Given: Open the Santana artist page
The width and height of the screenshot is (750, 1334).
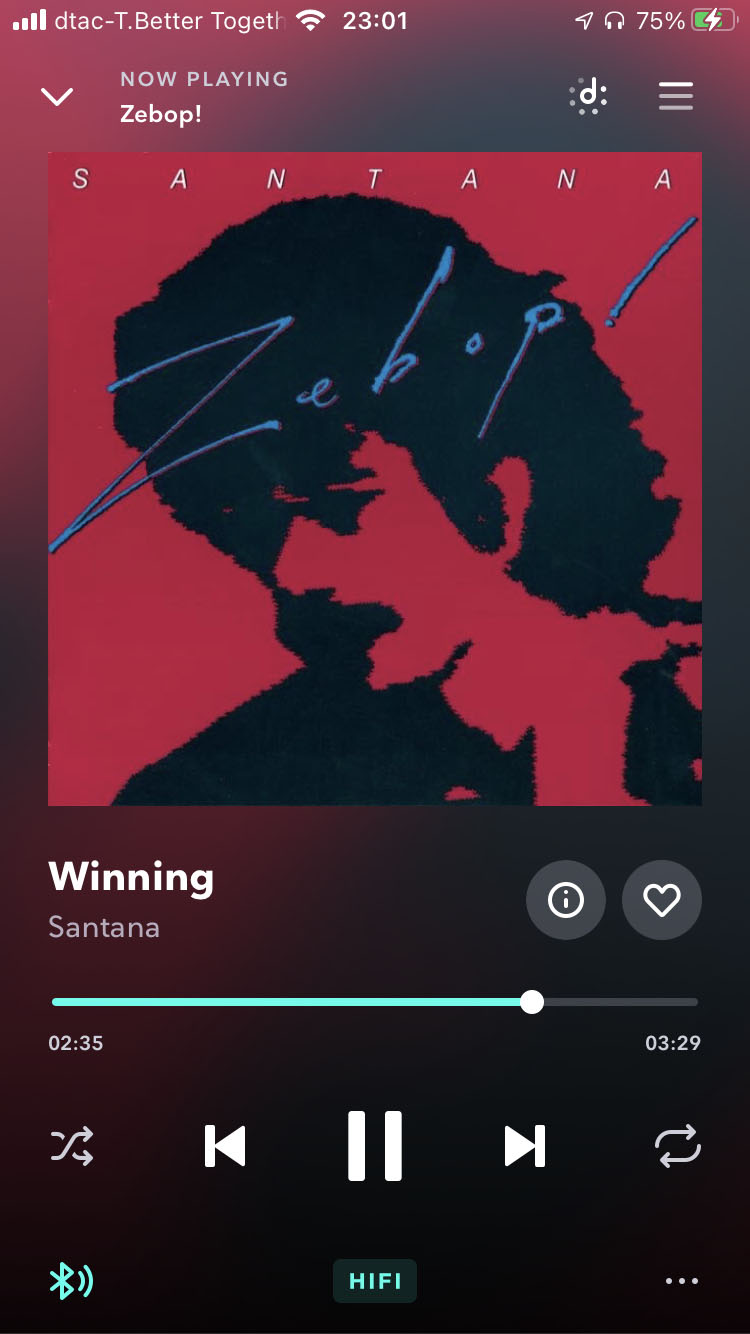Looking at the screenshot, I should (104, 927).
